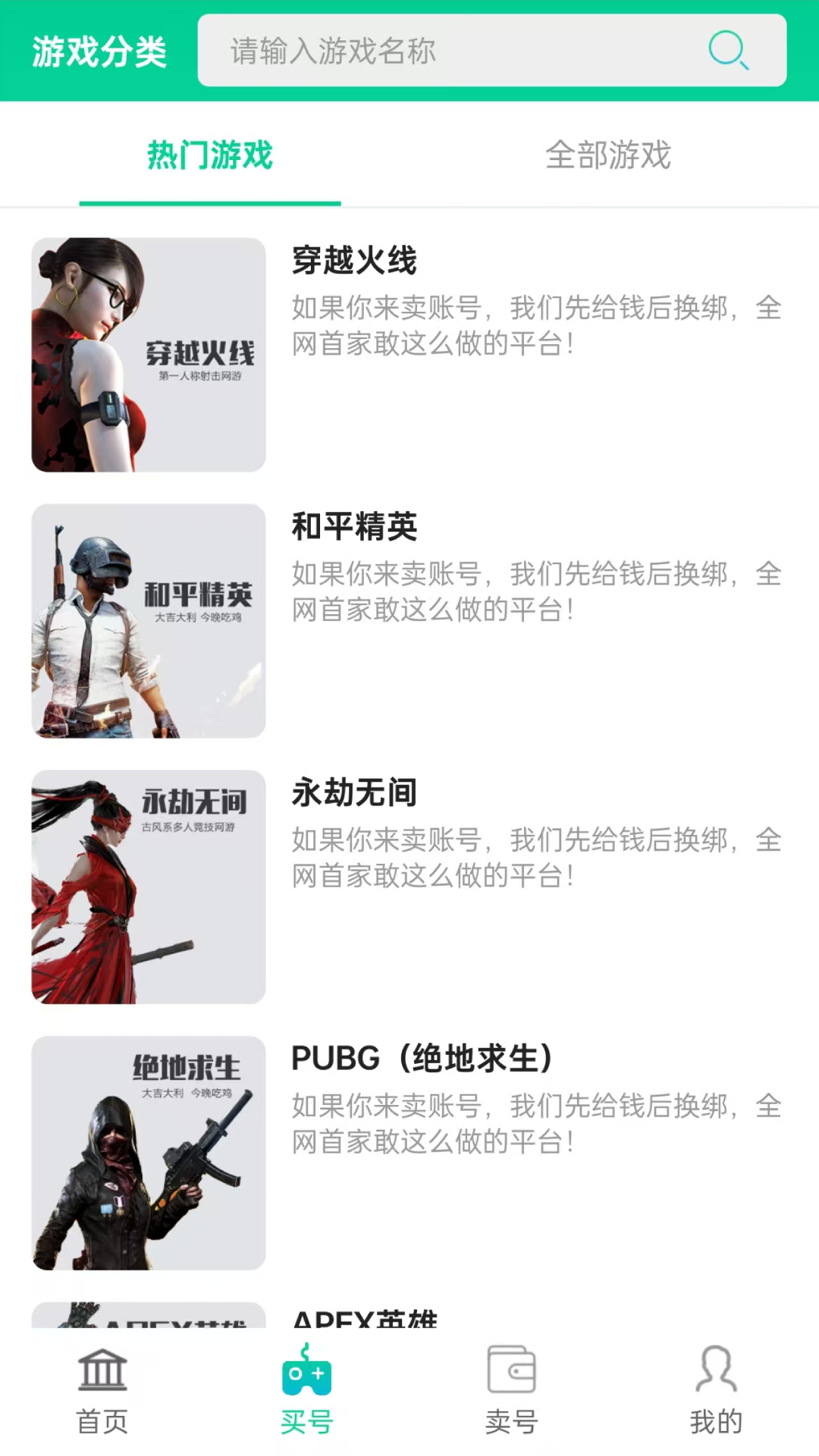819x1456 pixels.
Task: Click the game name search input field
Action: [455, 52]
